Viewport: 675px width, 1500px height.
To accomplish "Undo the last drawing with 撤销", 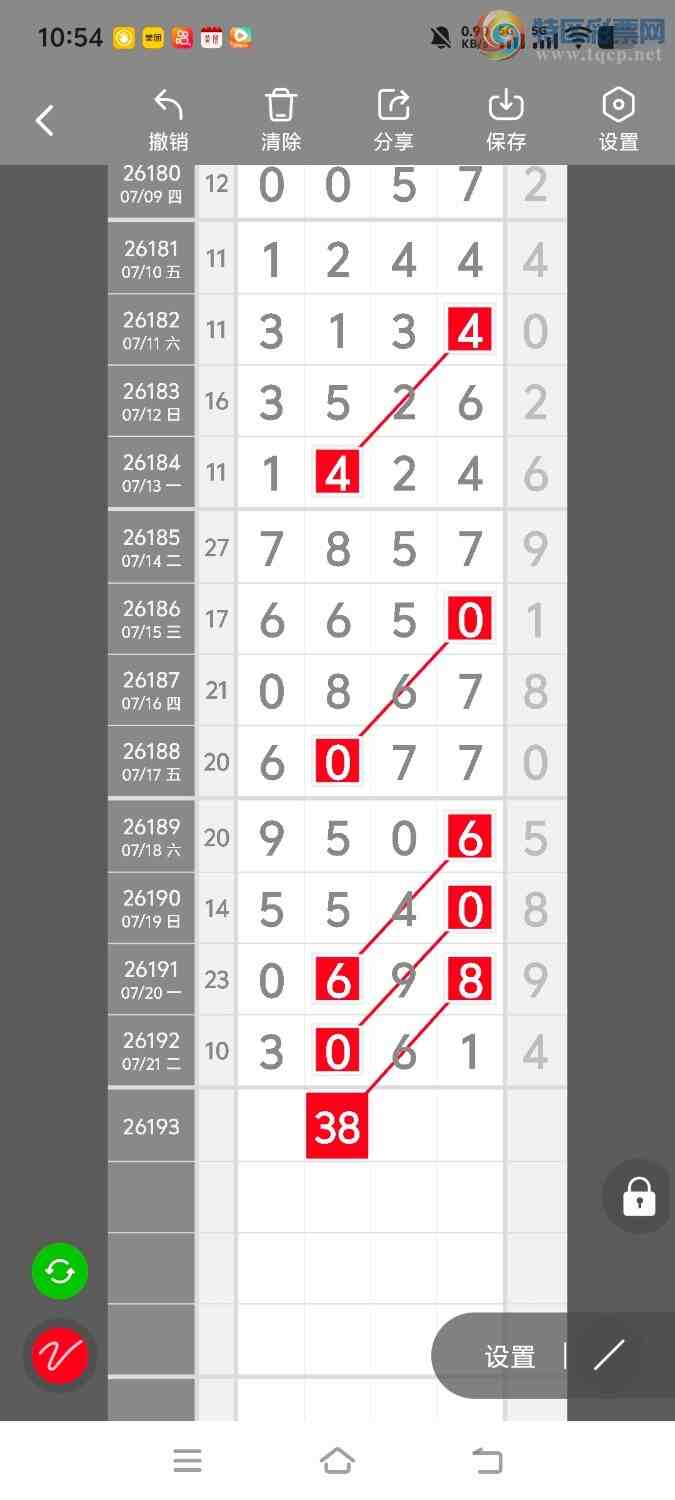I will (168, 121).
